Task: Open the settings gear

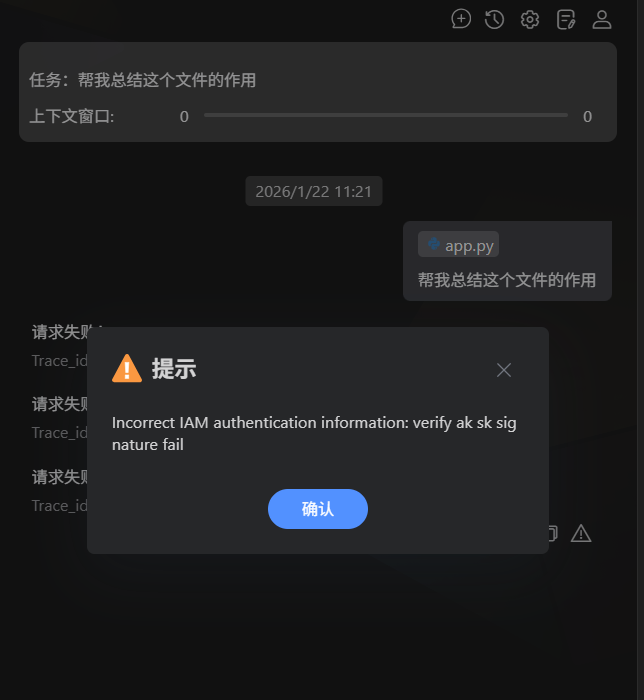Action: (530, 19)
